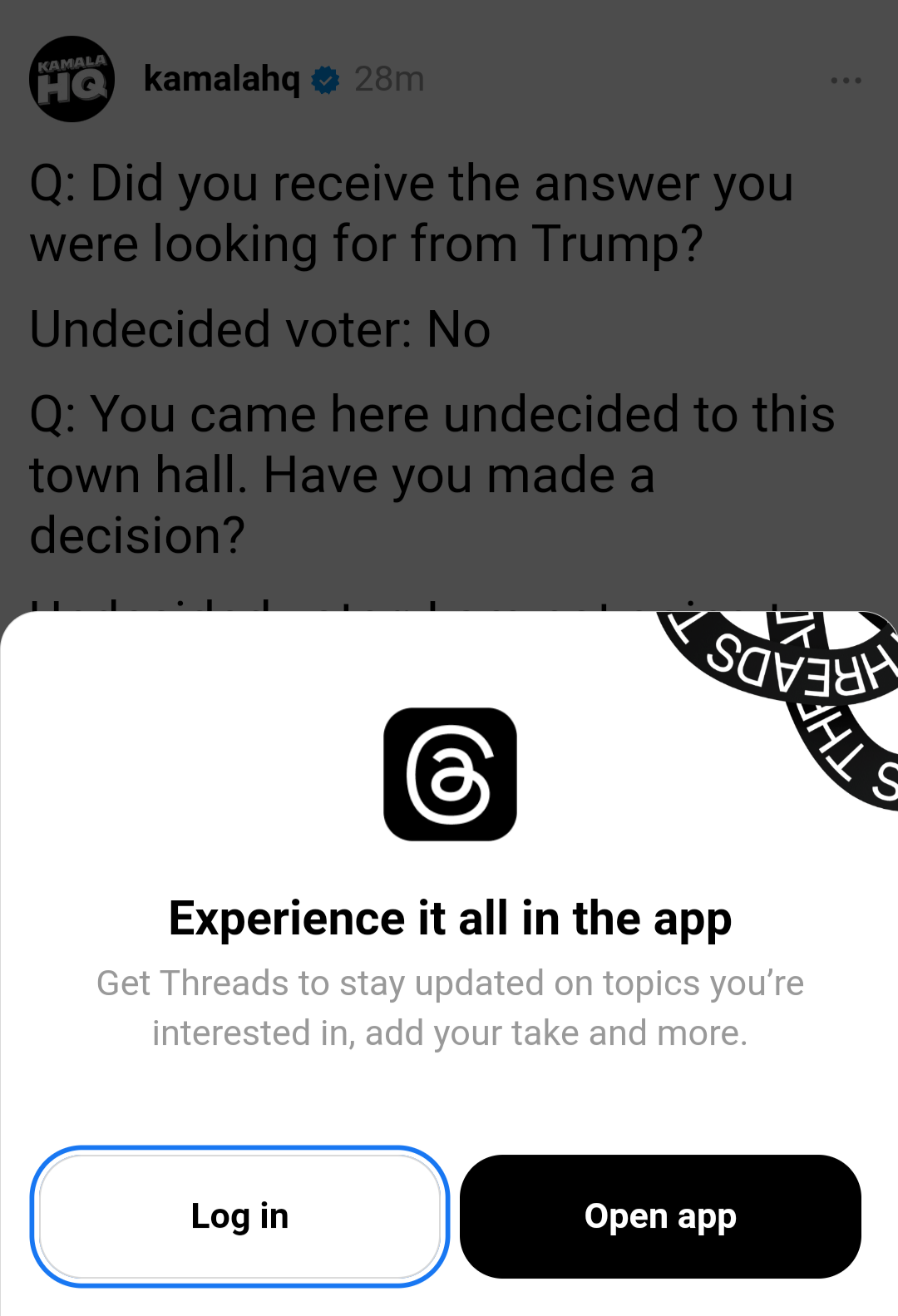Screen dimensions: 898x1316
Task: Open the post's three-dot overflow menu
Action: (x=846, y=81)
